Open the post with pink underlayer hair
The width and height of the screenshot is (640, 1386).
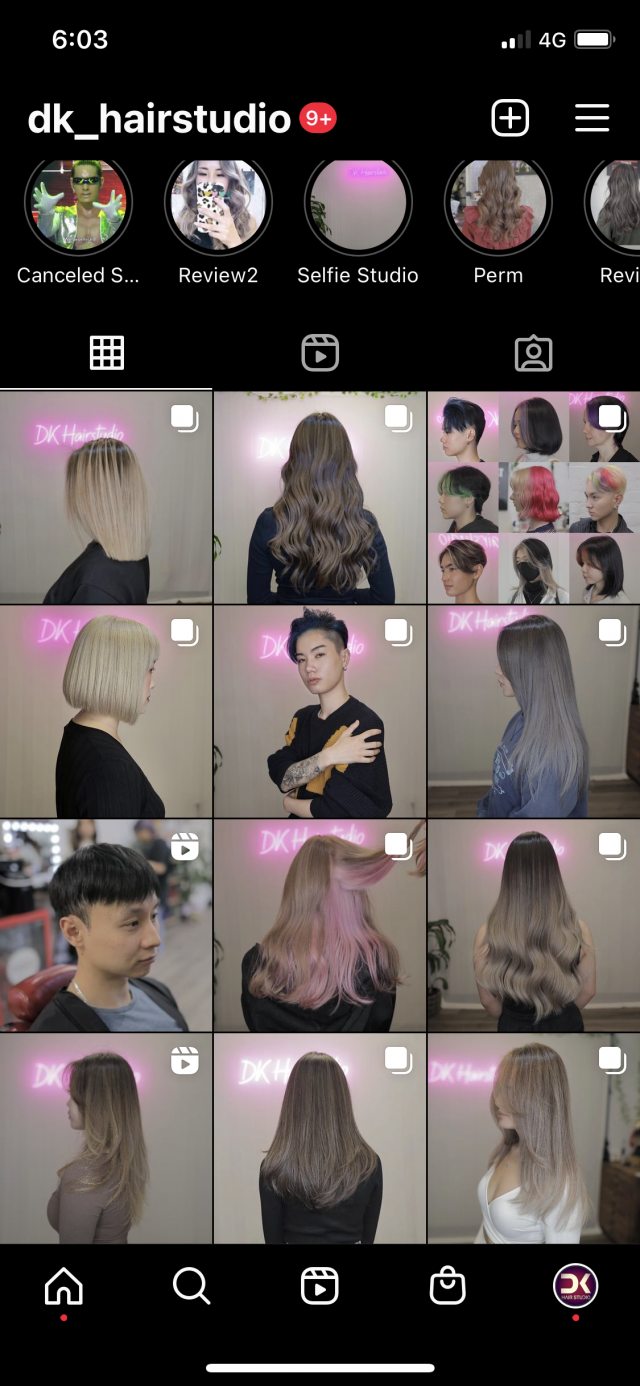click(320, 925)
